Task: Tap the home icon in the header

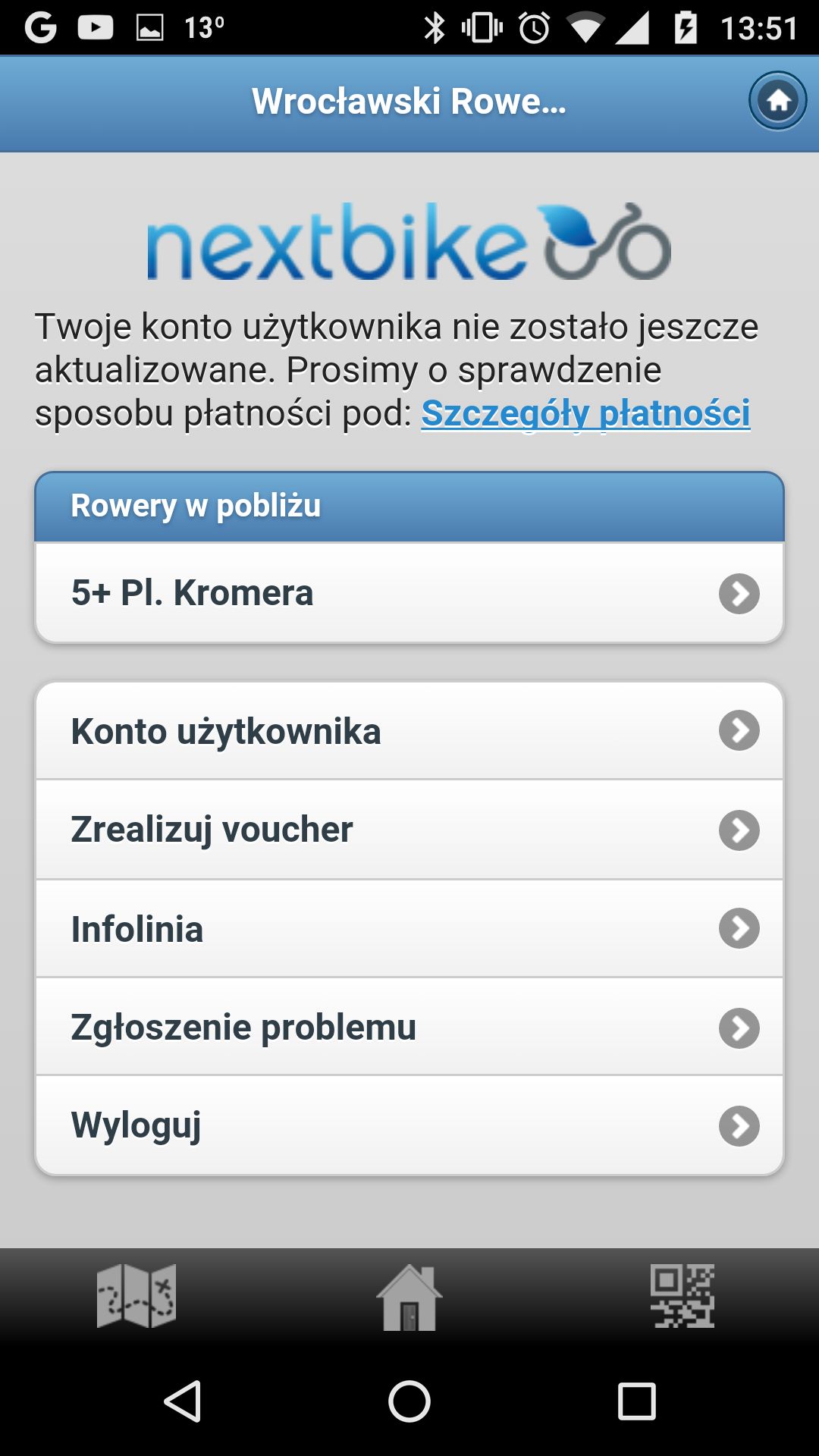Action: 777,101
